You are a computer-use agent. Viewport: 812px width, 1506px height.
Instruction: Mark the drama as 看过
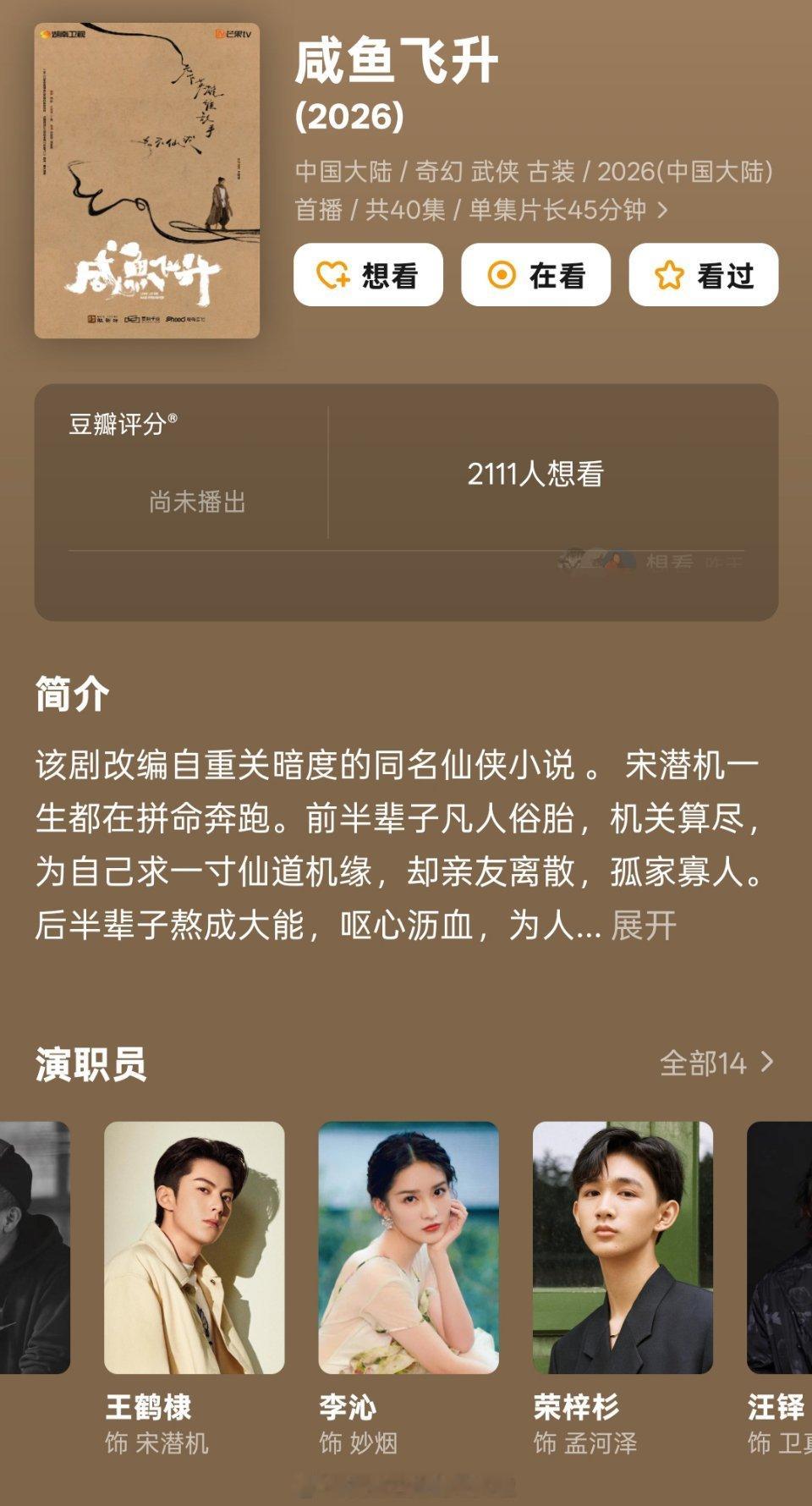point(703,275)
